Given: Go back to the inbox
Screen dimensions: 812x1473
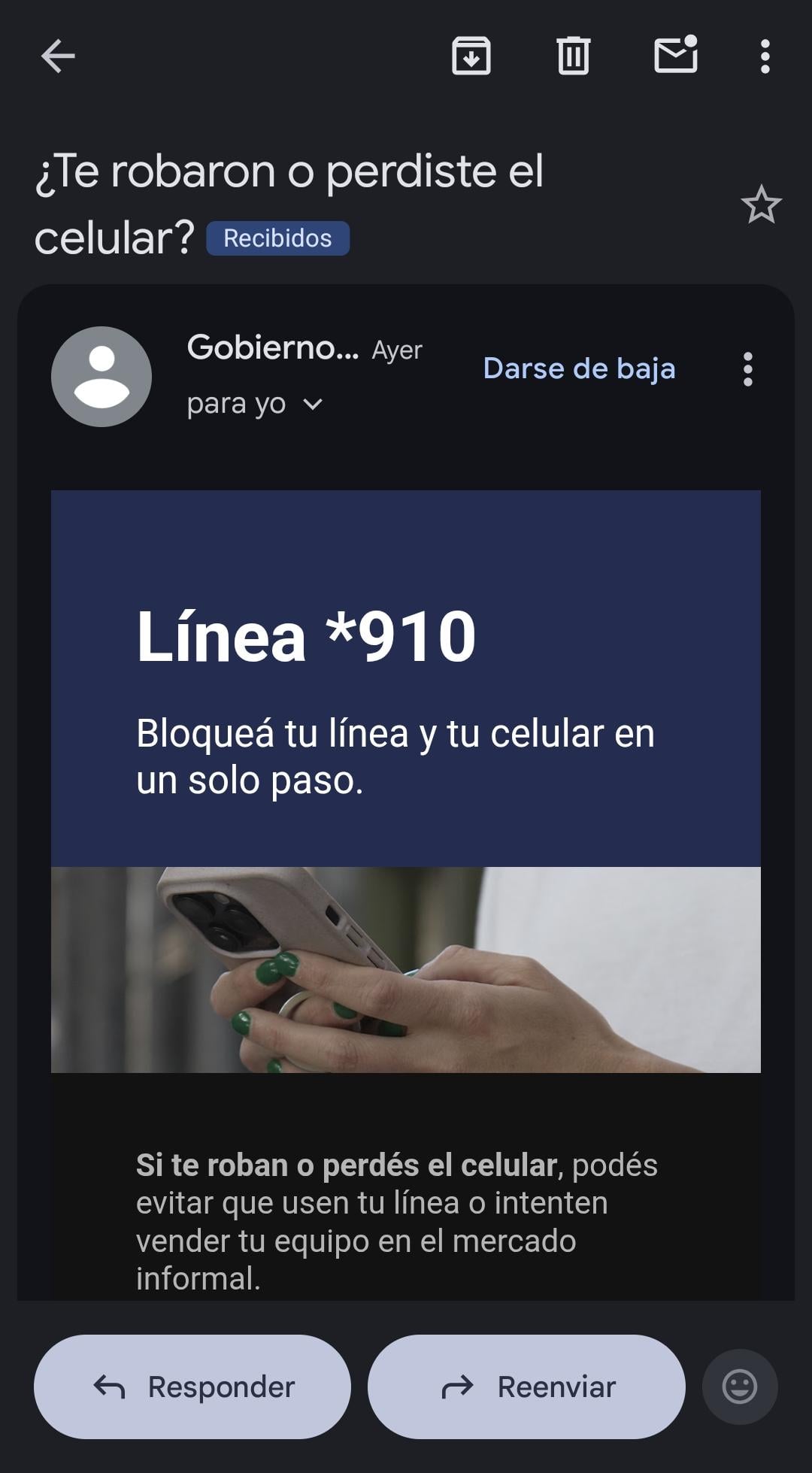Looking at the screenshot, I should 58,56.
